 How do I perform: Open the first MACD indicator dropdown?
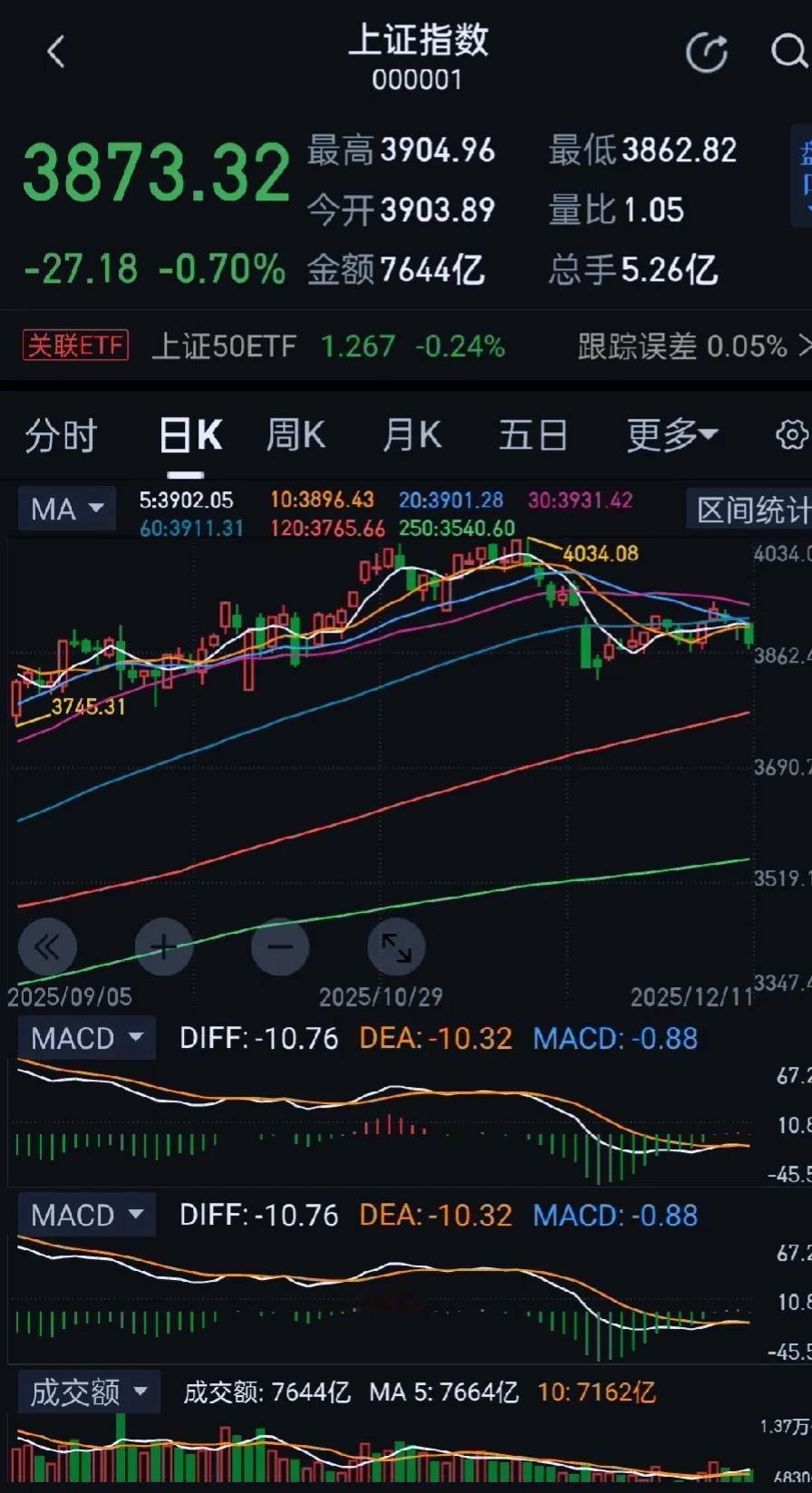pos(86,1037)
